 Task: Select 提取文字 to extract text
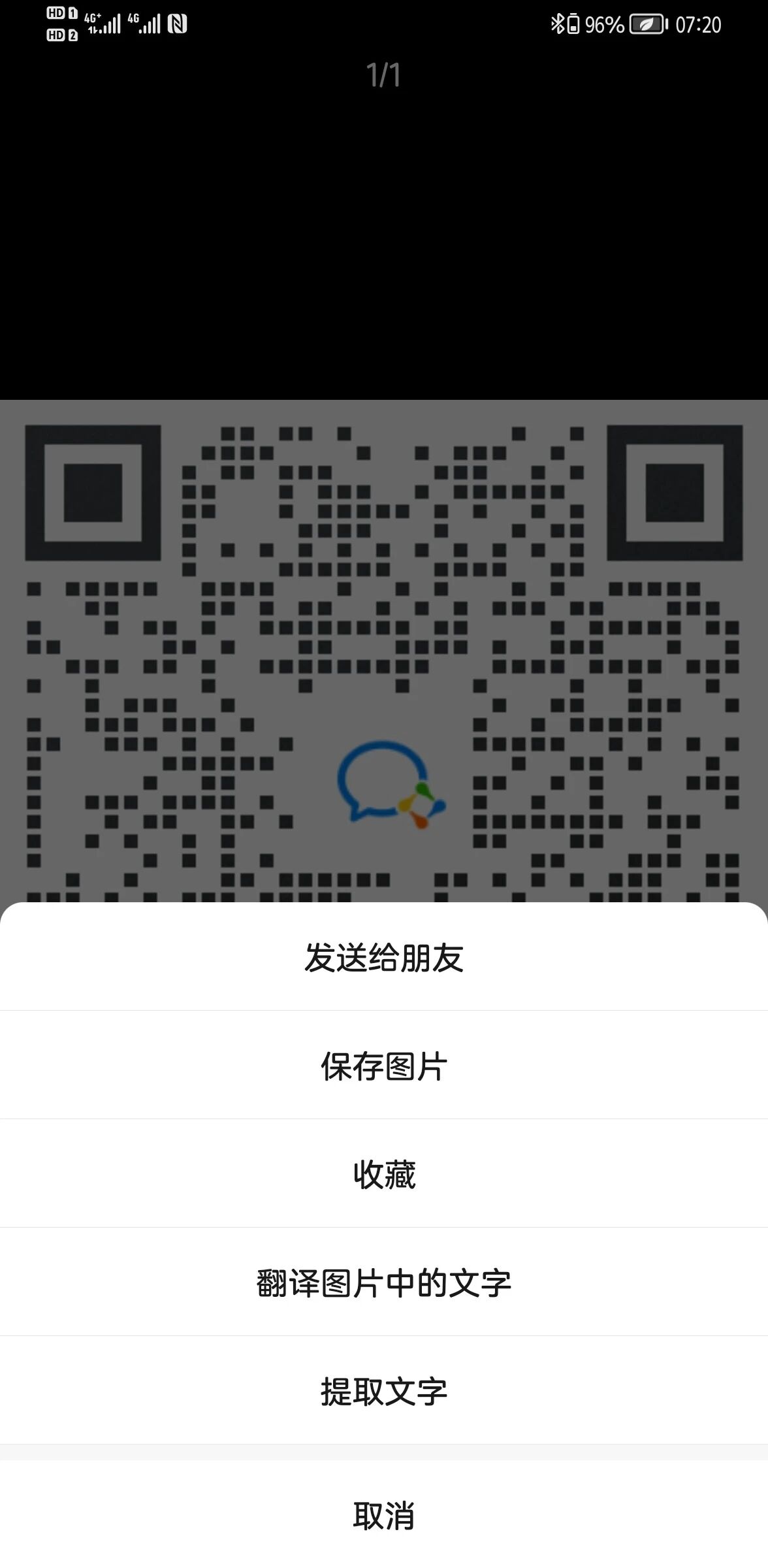pyautogui.click(x=384, y=1392)
